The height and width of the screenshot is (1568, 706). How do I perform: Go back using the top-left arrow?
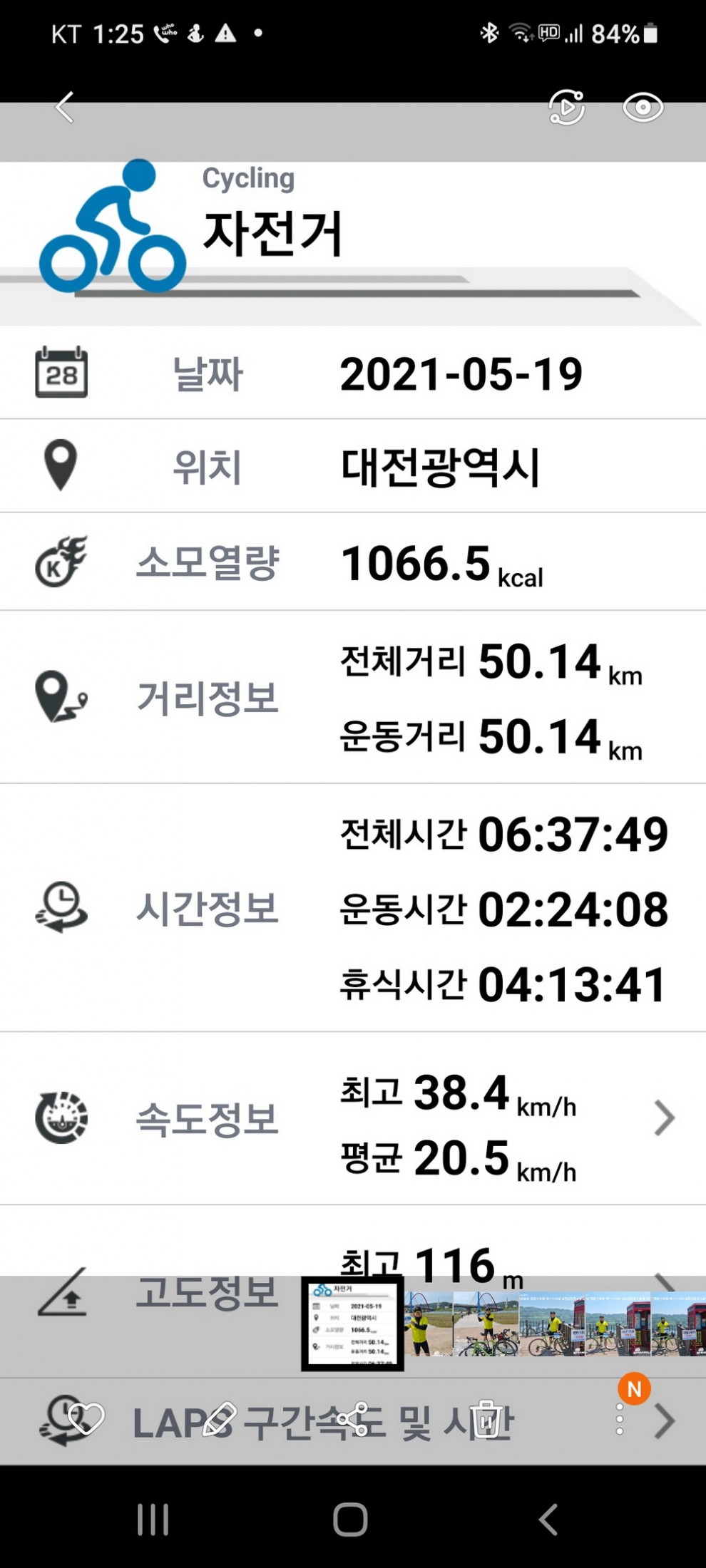(x=65, y=108)
